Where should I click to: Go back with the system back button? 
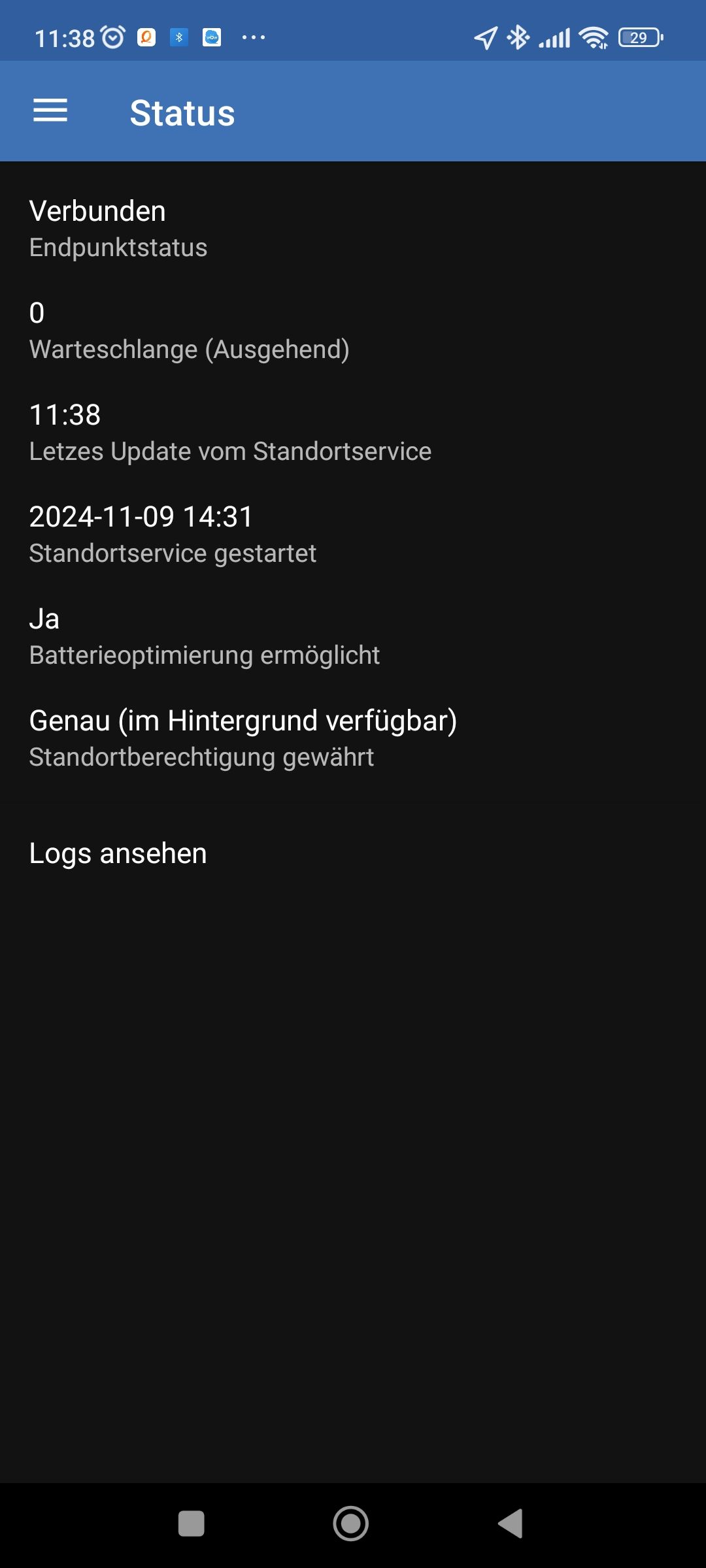(x=511, y=1524)
